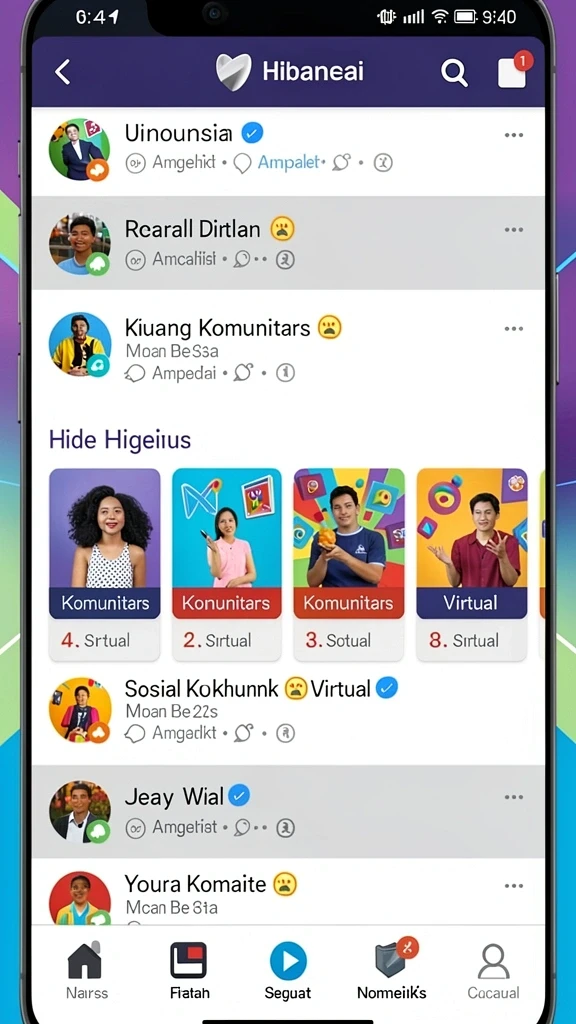
Task: Open the Konunitars card labeled 2. Sırtual
Action: [x=227, y=564]
